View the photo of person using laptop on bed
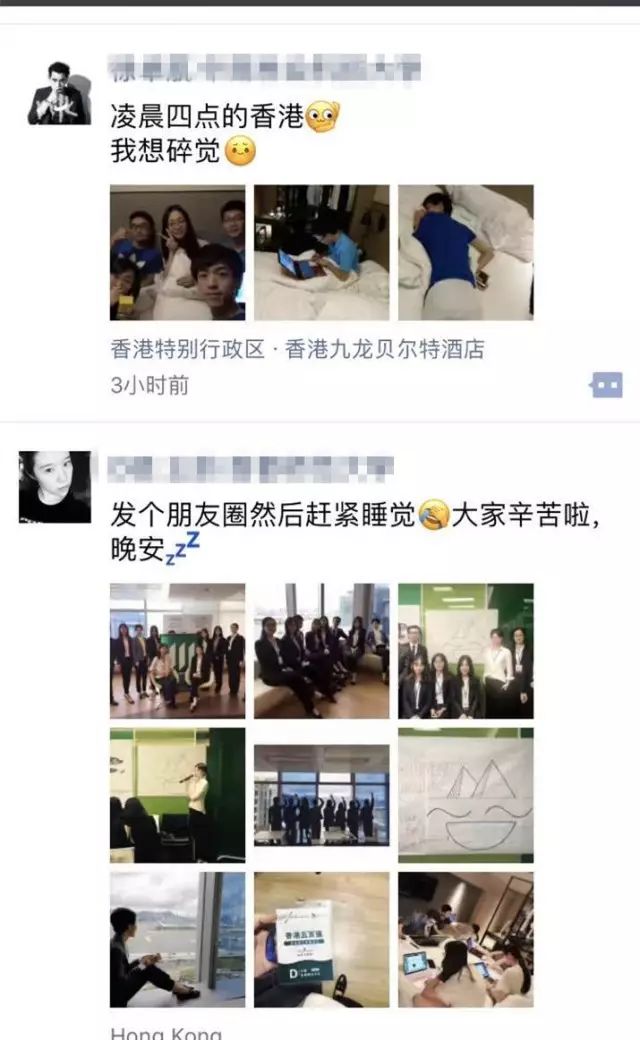The image size is (640, 1040). coord(321,252)
